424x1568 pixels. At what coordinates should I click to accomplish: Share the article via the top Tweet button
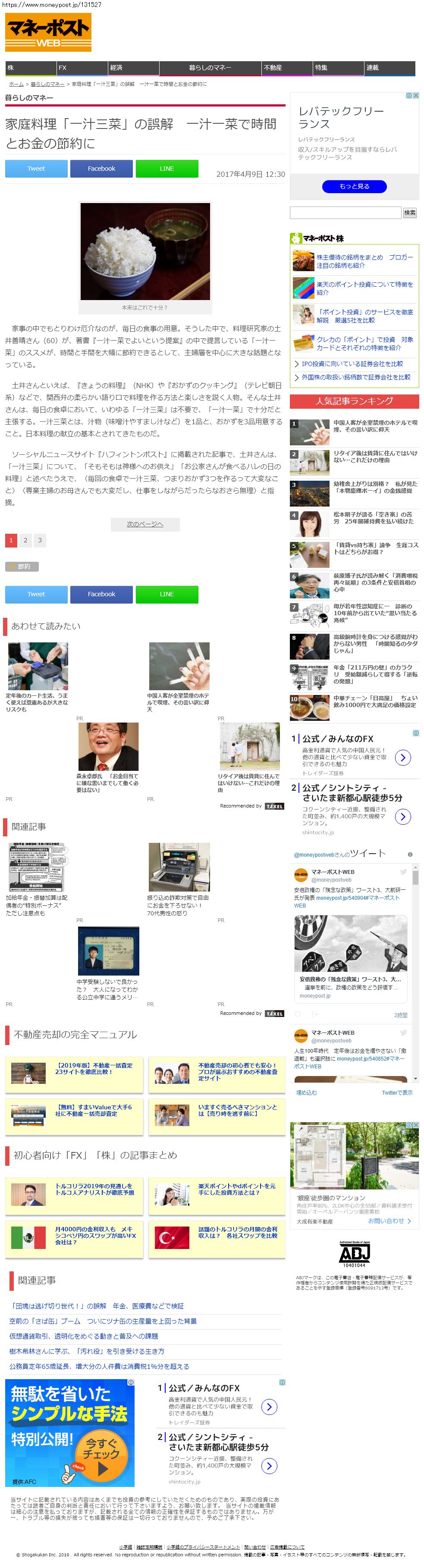pyautogui.click(x=36, y=169)
